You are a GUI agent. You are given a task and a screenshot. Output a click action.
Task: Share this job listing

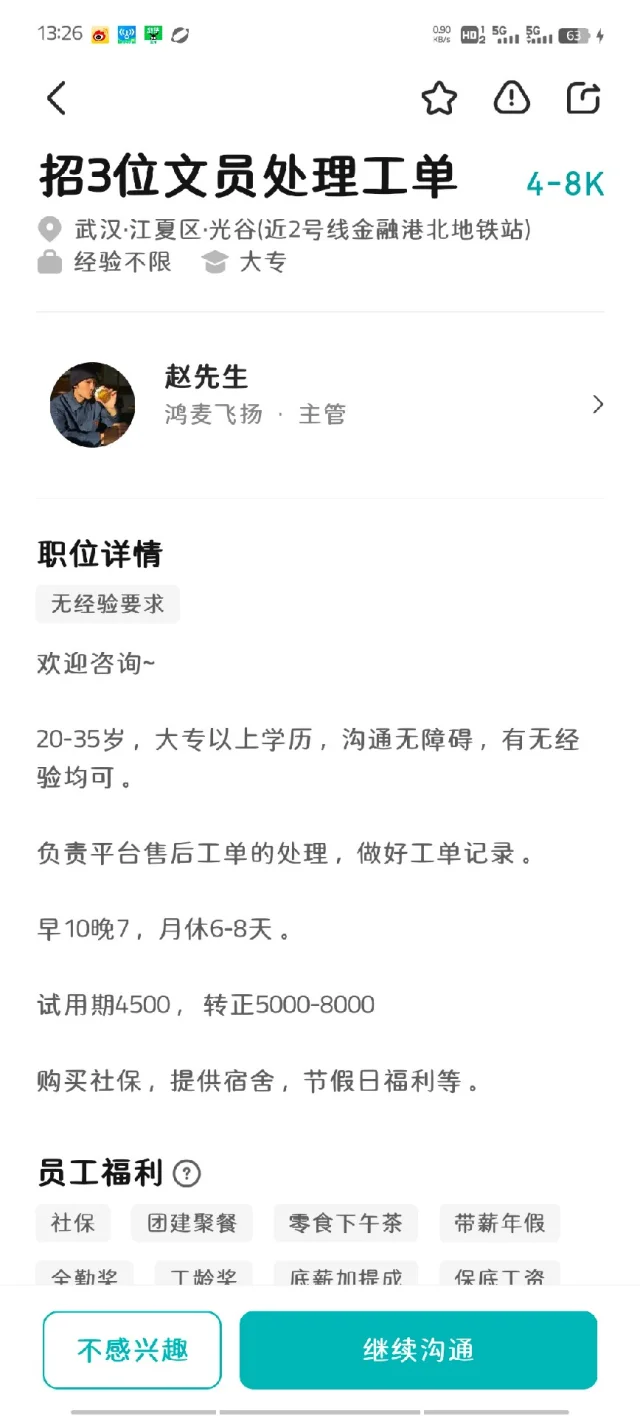(x=583, y=98)
